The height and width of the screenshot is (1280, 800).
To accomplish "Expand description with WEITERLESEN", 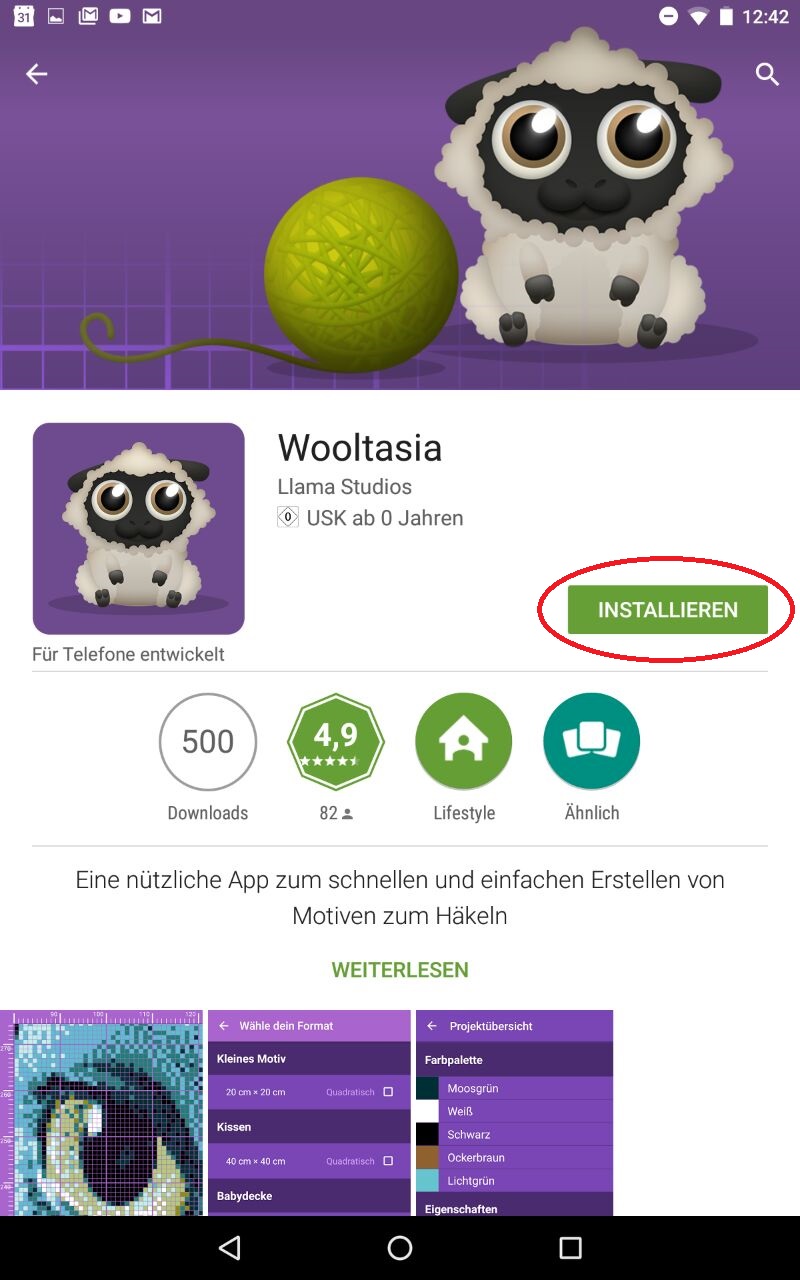I will [400, 970].
